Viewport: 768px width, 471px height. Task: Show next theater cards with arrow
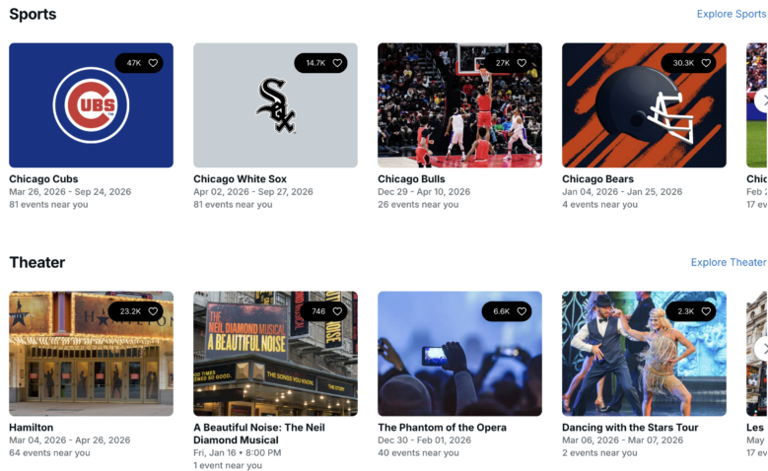click(763, 349)
